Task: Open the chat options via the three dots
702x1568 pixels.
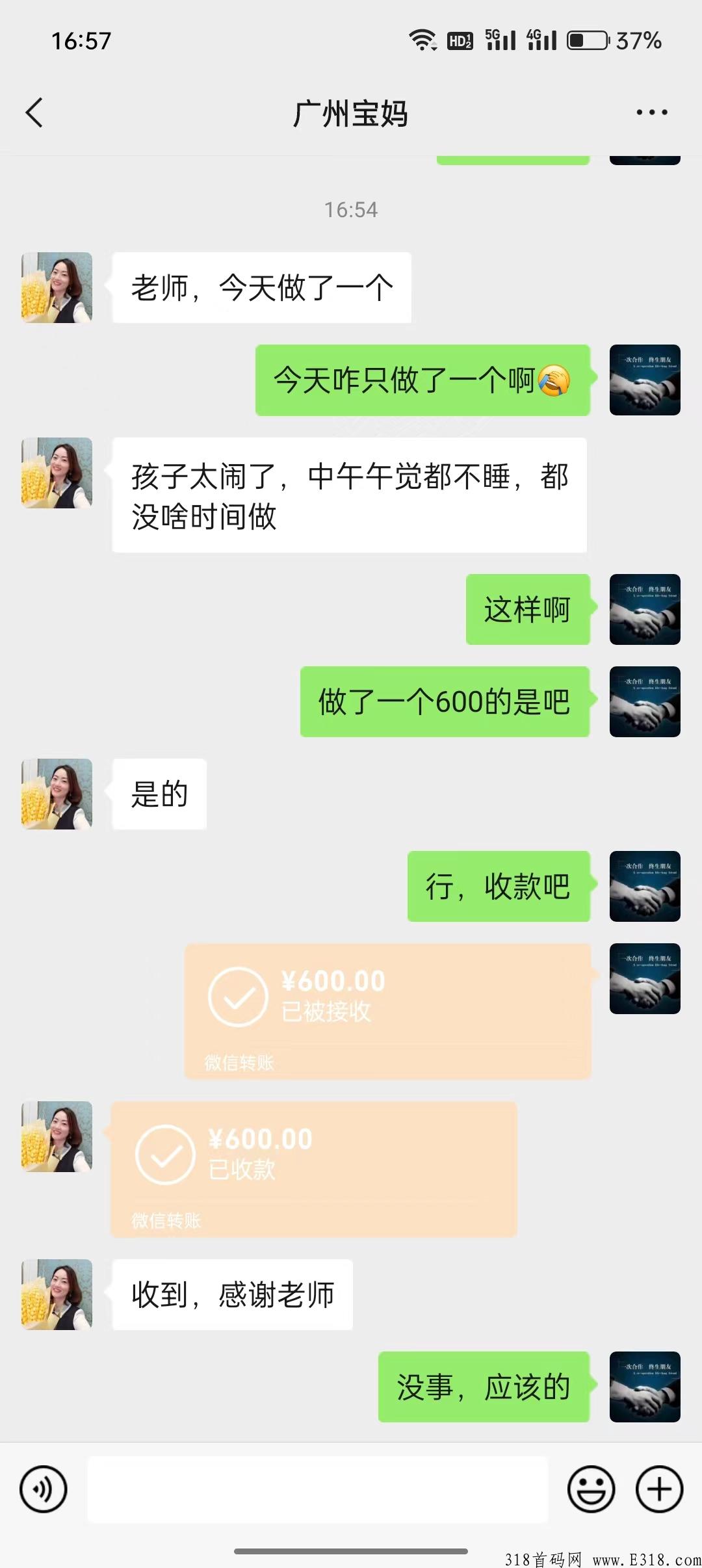Action: tap(651, 112)
